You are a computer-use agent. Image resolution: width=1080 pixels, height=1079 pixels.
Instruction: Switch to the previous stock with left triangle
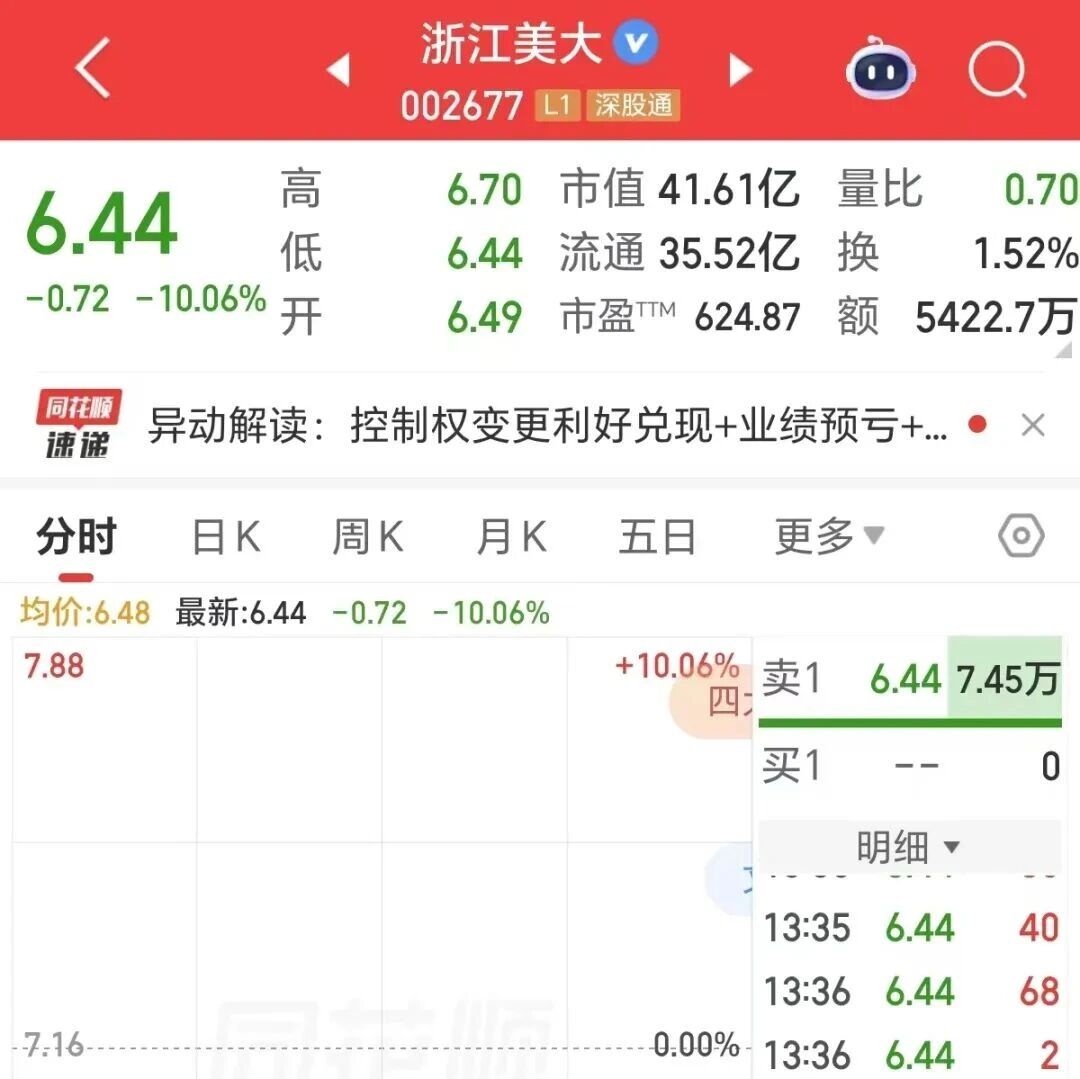point(339,70)
